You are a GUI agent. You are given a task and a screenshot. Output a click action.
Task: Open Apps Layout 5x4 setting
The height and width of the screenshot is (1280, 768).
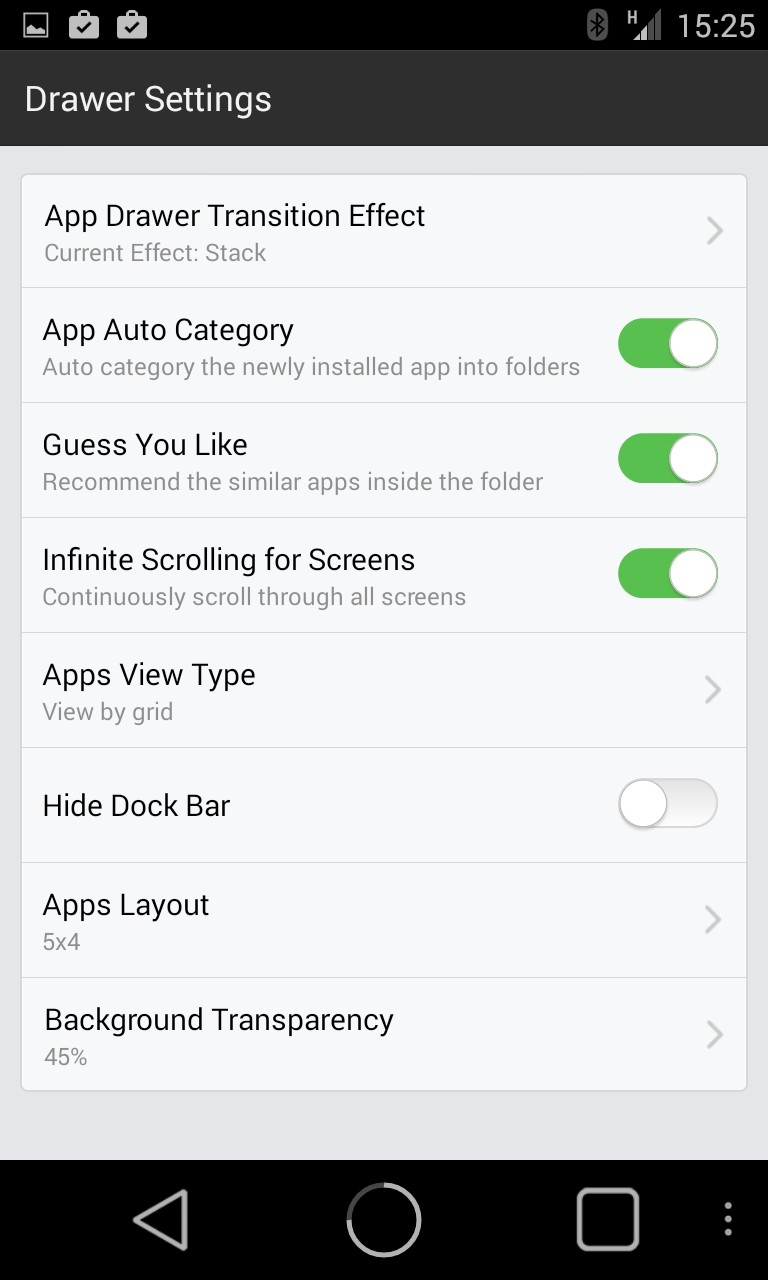(384, 920)
